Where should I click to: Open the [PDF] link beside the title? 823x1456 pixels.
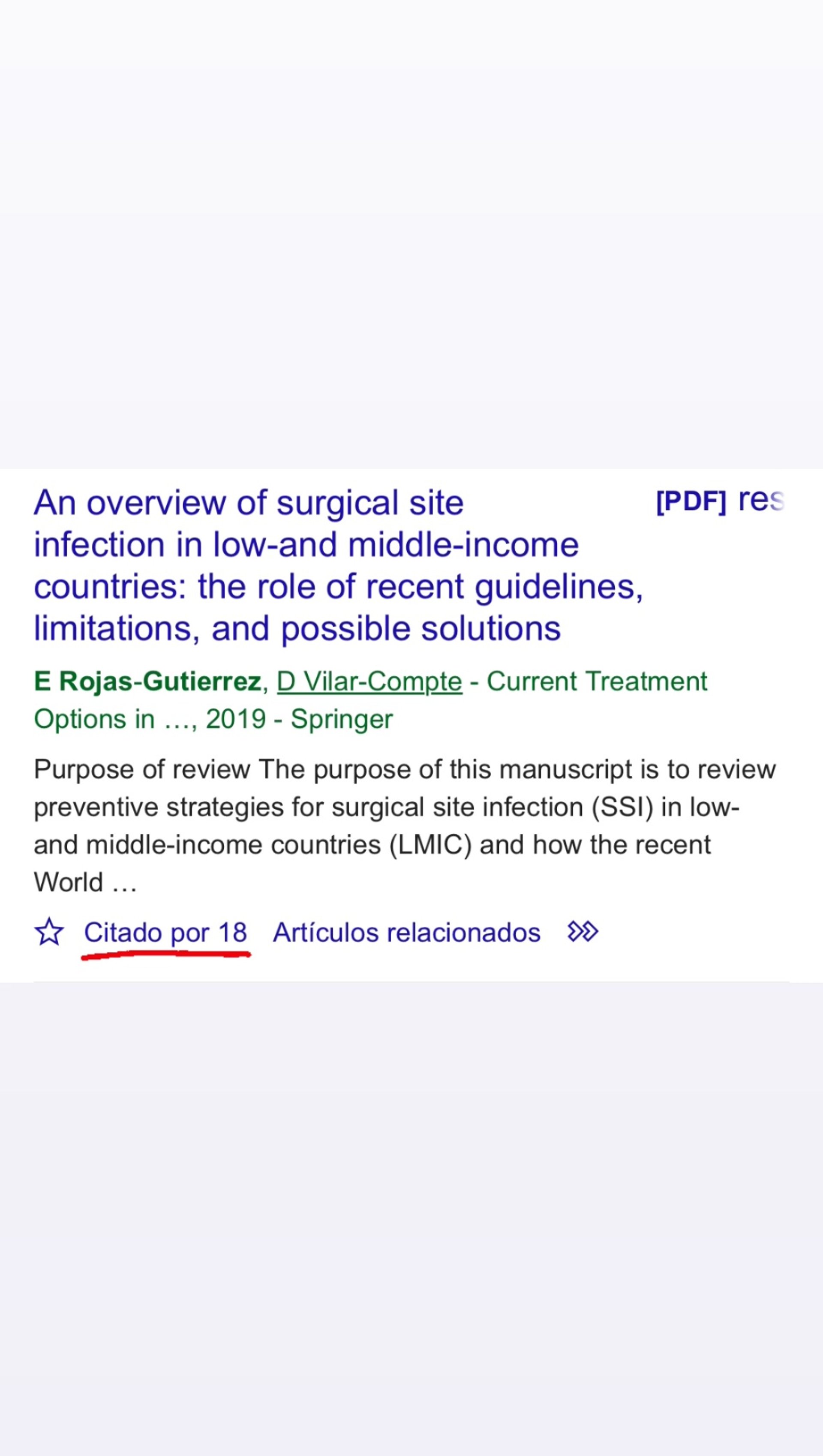point(720,501)
